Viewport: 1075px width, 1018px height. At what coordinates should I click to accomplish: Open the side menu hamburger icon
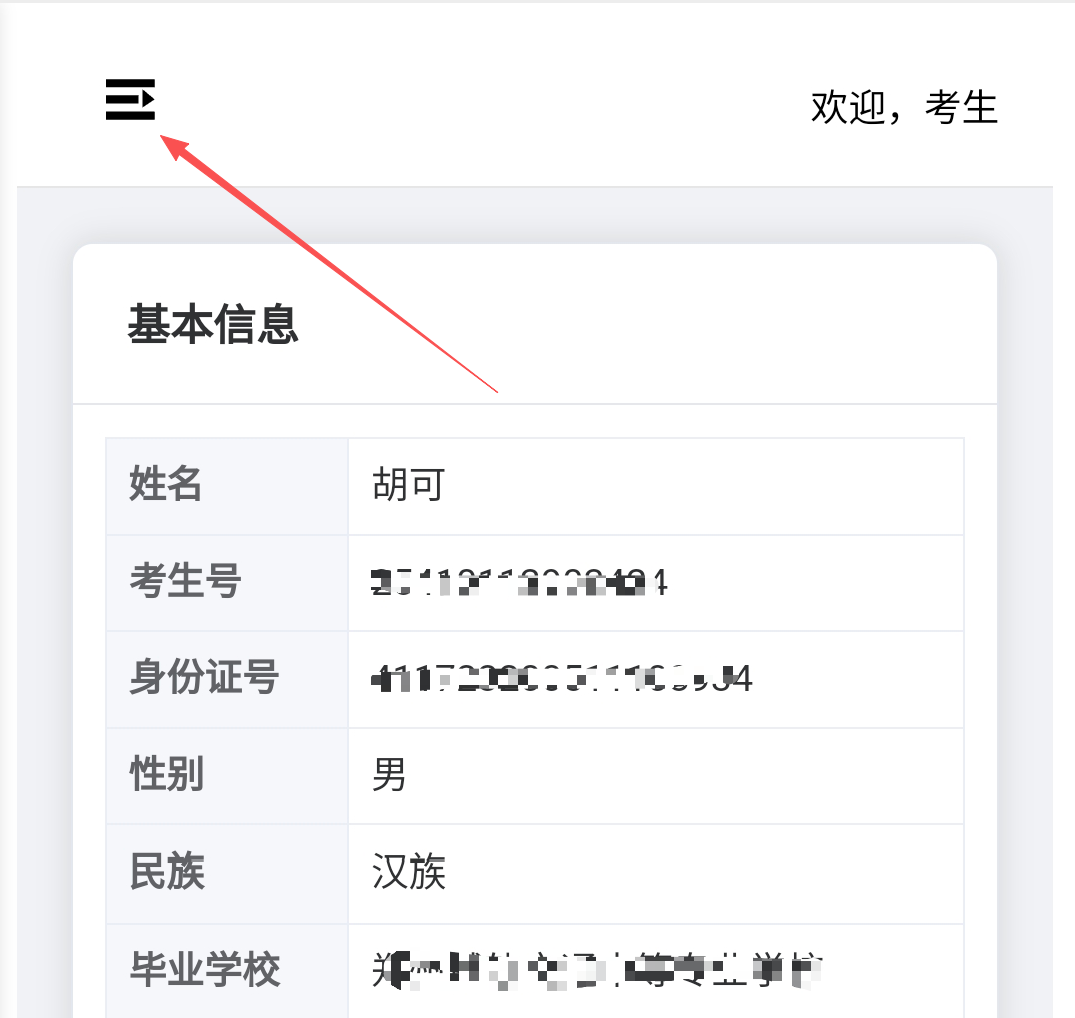coord(130,100)
